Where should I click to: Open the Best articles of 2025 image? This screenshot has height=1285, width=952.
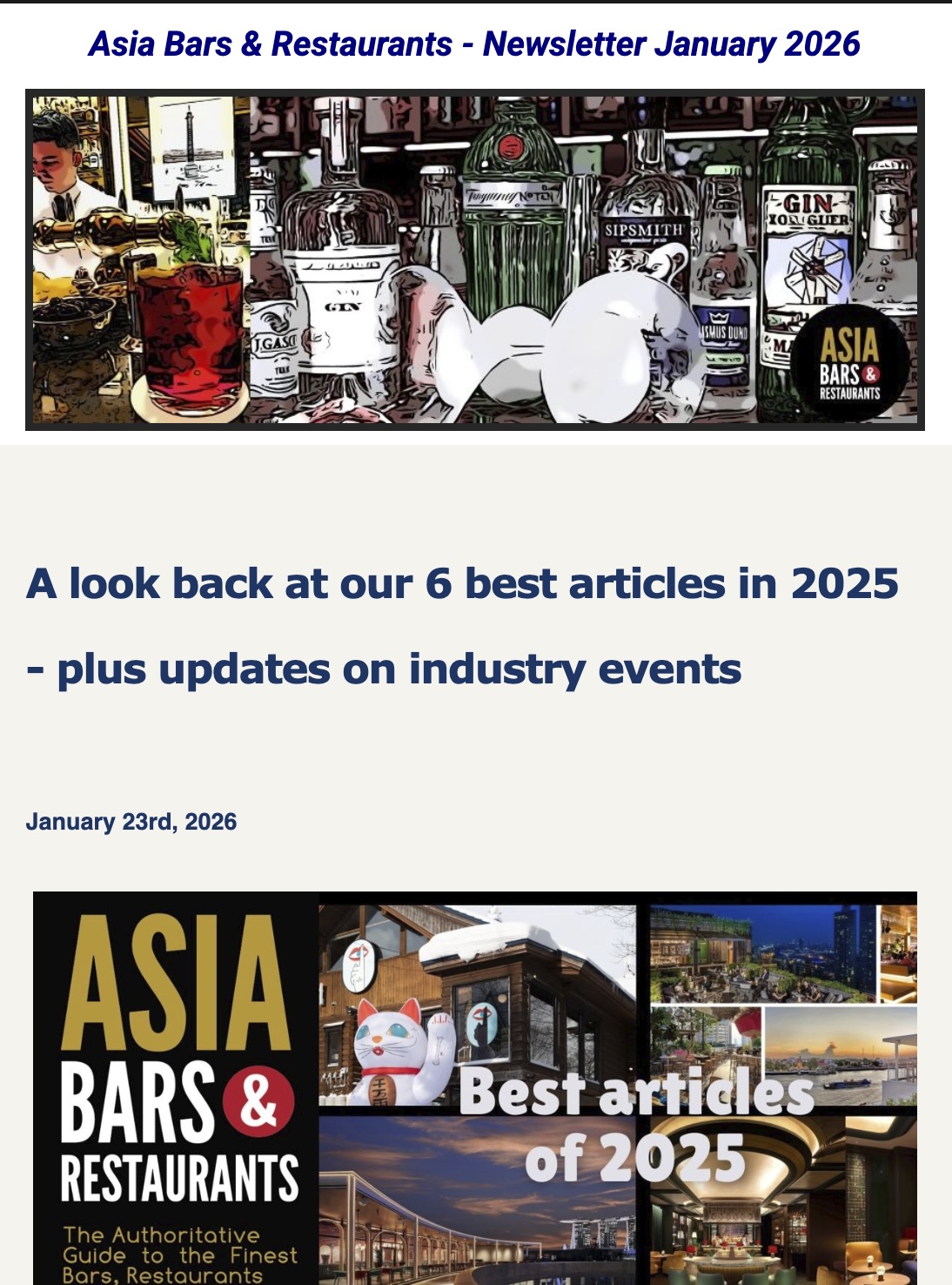point(475,1088)
